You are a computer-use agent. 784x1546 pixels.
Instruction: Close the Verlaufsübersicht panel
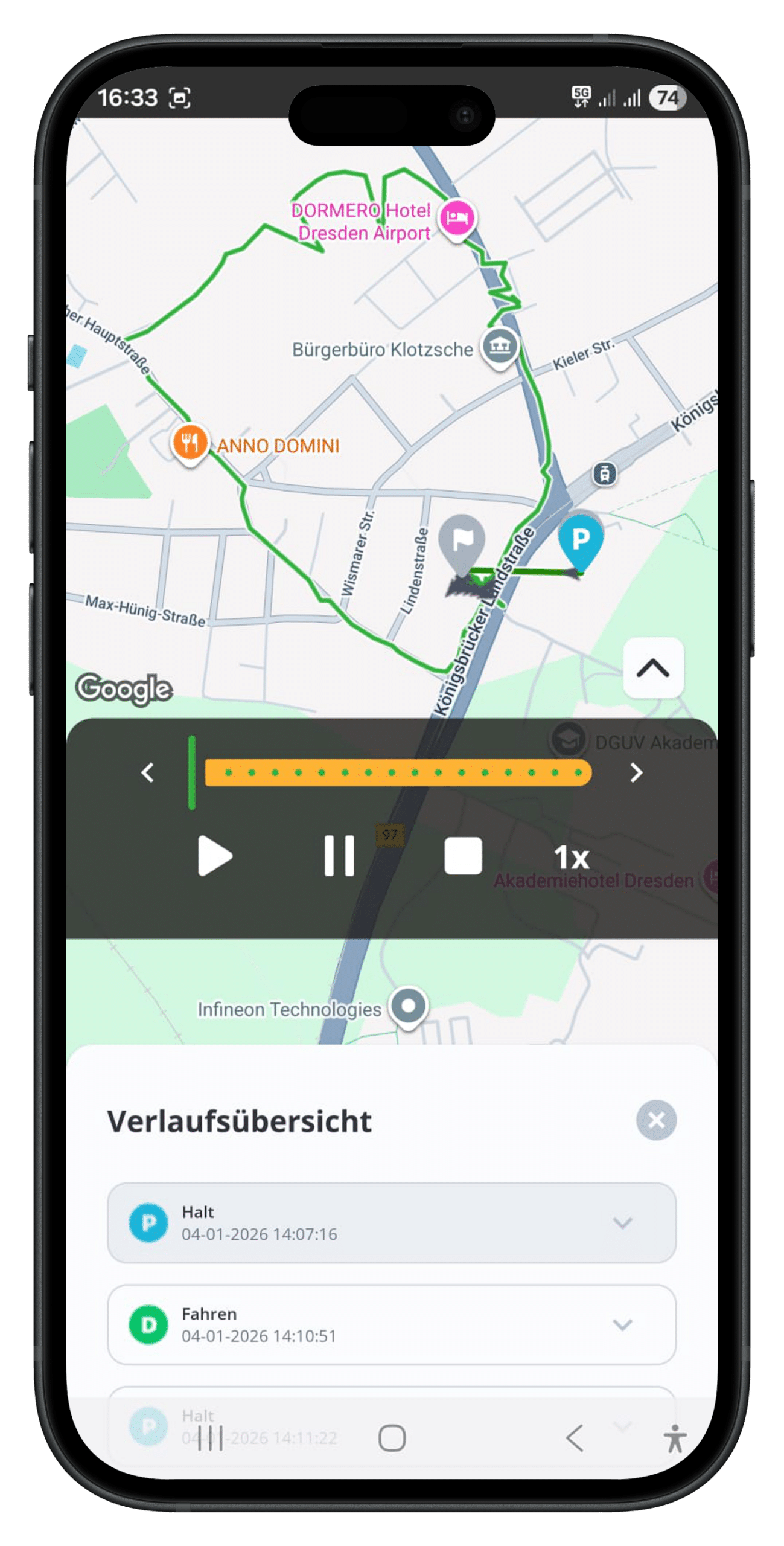pos(656,1120)
